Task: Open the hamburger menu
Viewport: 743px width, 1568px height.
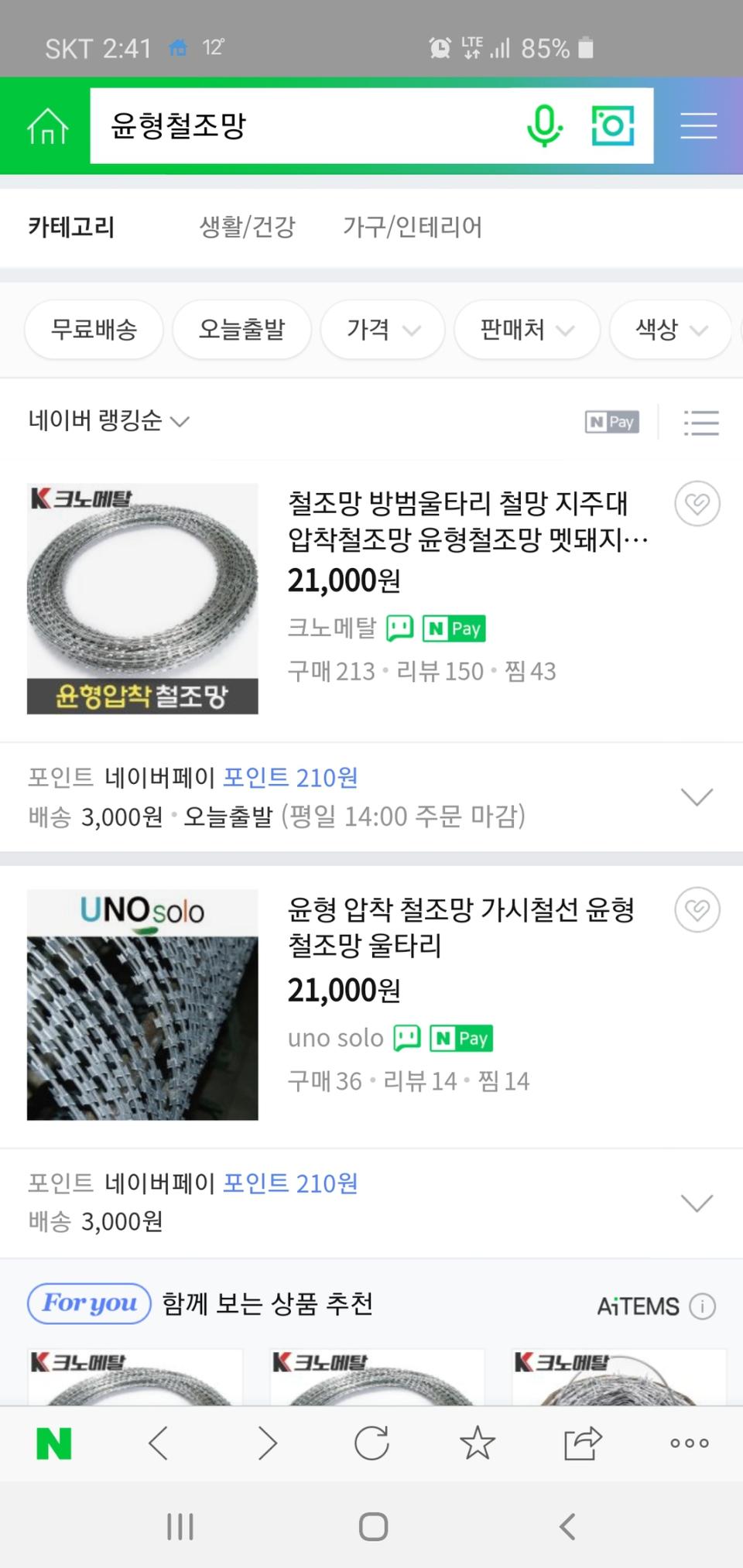Action: [x=697, y=125]
